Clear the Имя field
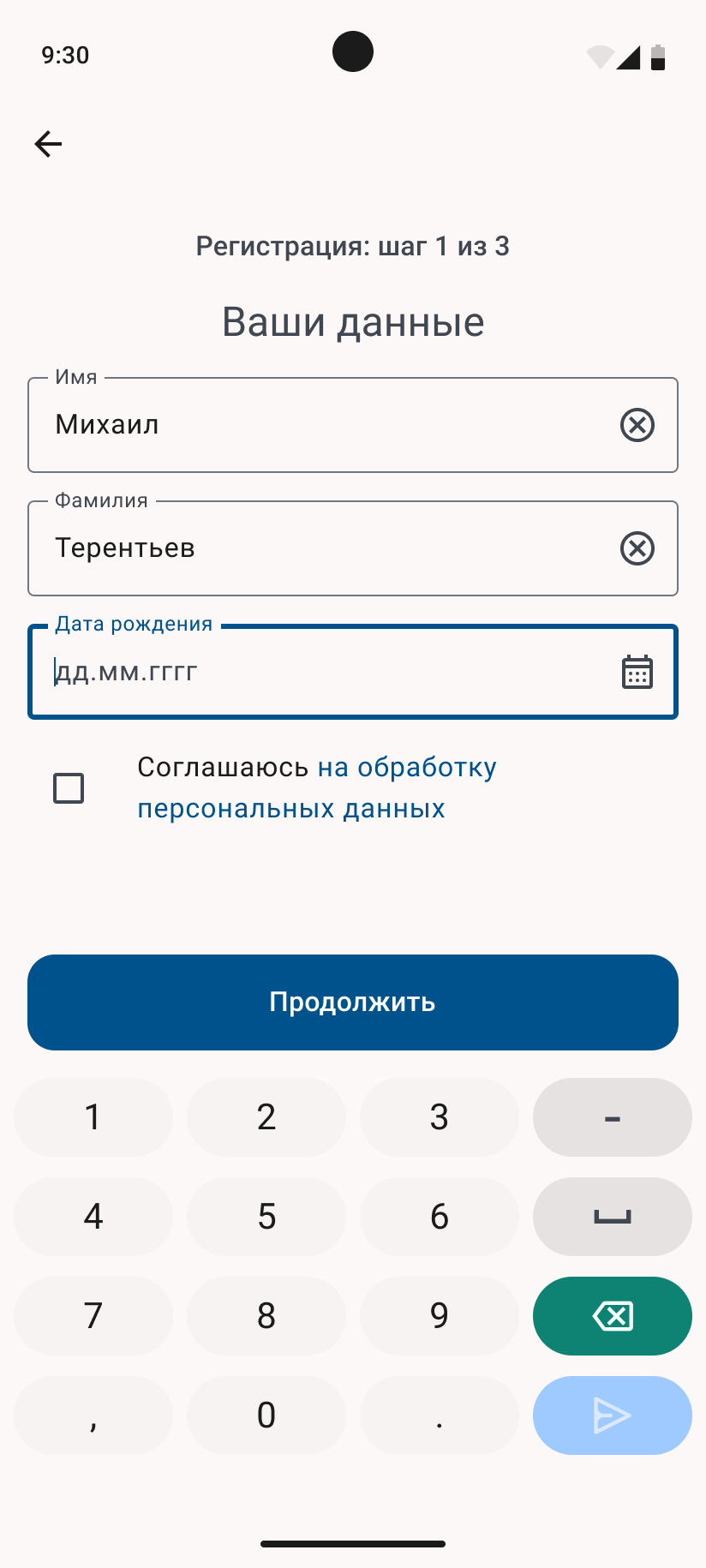The height and width of the screenshot is (1568, 706). click(637, 425)
